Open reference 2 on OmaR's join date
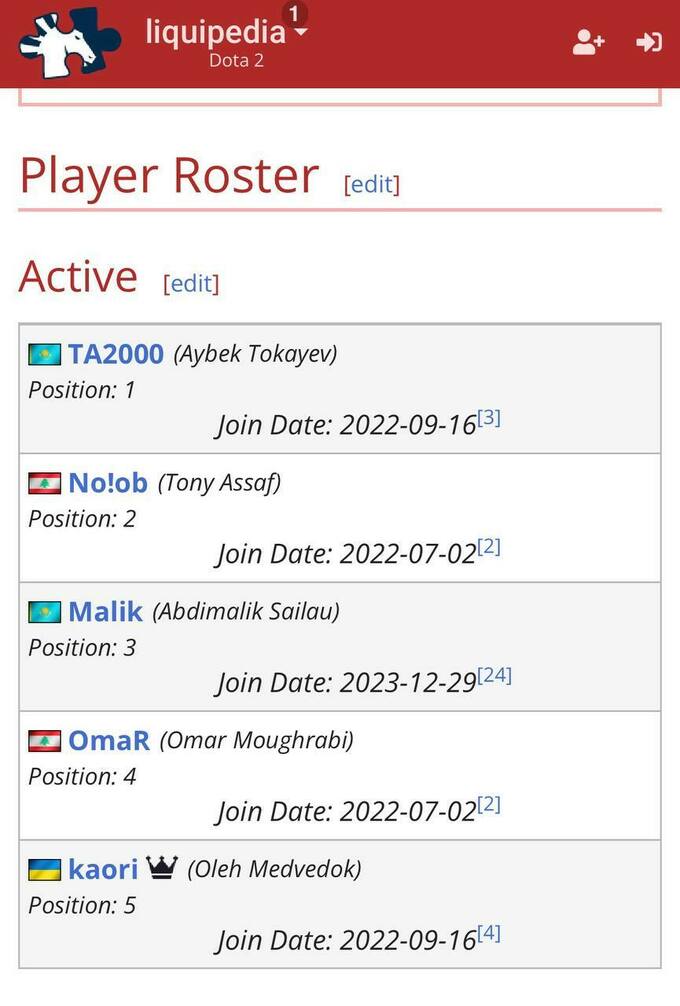 pos(489,805)
